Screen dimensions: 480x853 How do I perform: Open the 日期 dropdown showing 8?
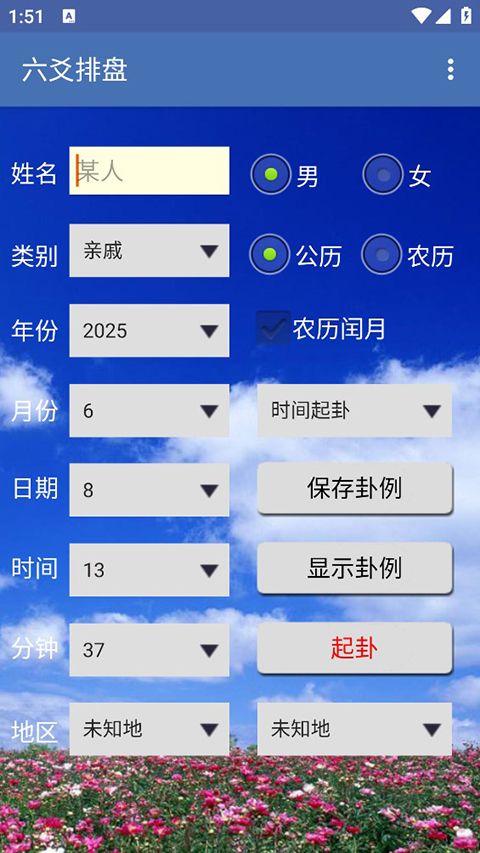tap(149, 490)
